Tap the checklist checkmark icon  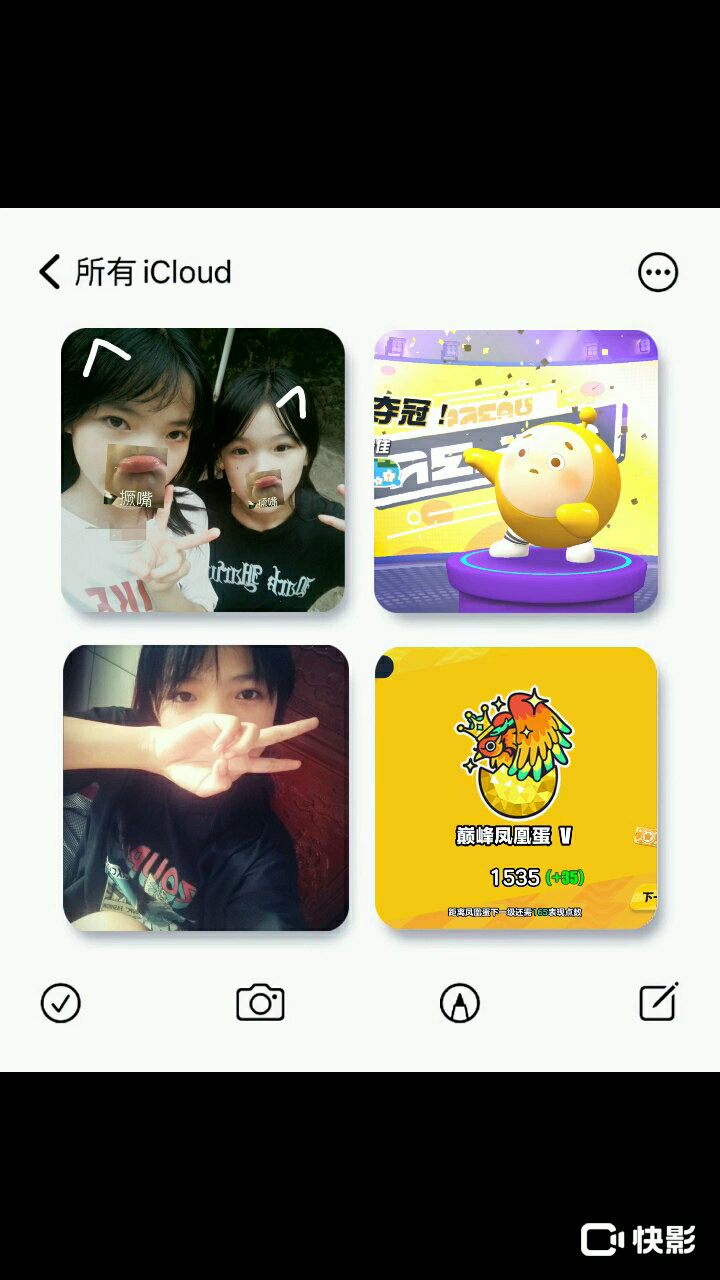point(61,1003)
